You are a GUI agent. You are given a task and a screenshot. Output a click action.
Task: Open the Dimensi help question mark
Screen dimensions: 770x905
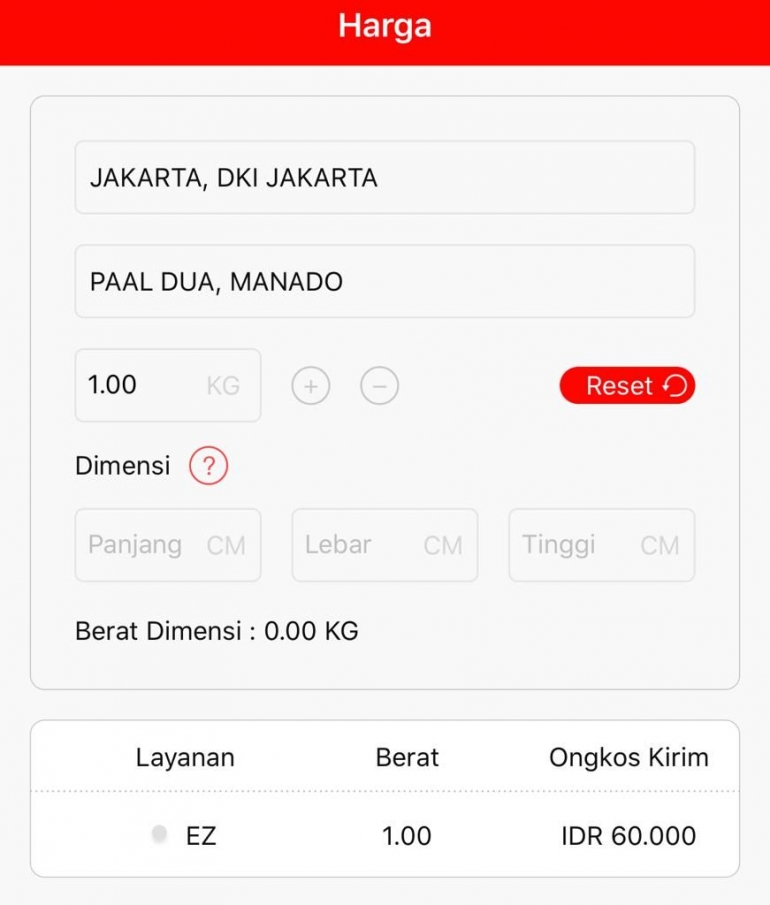[209, 466]
